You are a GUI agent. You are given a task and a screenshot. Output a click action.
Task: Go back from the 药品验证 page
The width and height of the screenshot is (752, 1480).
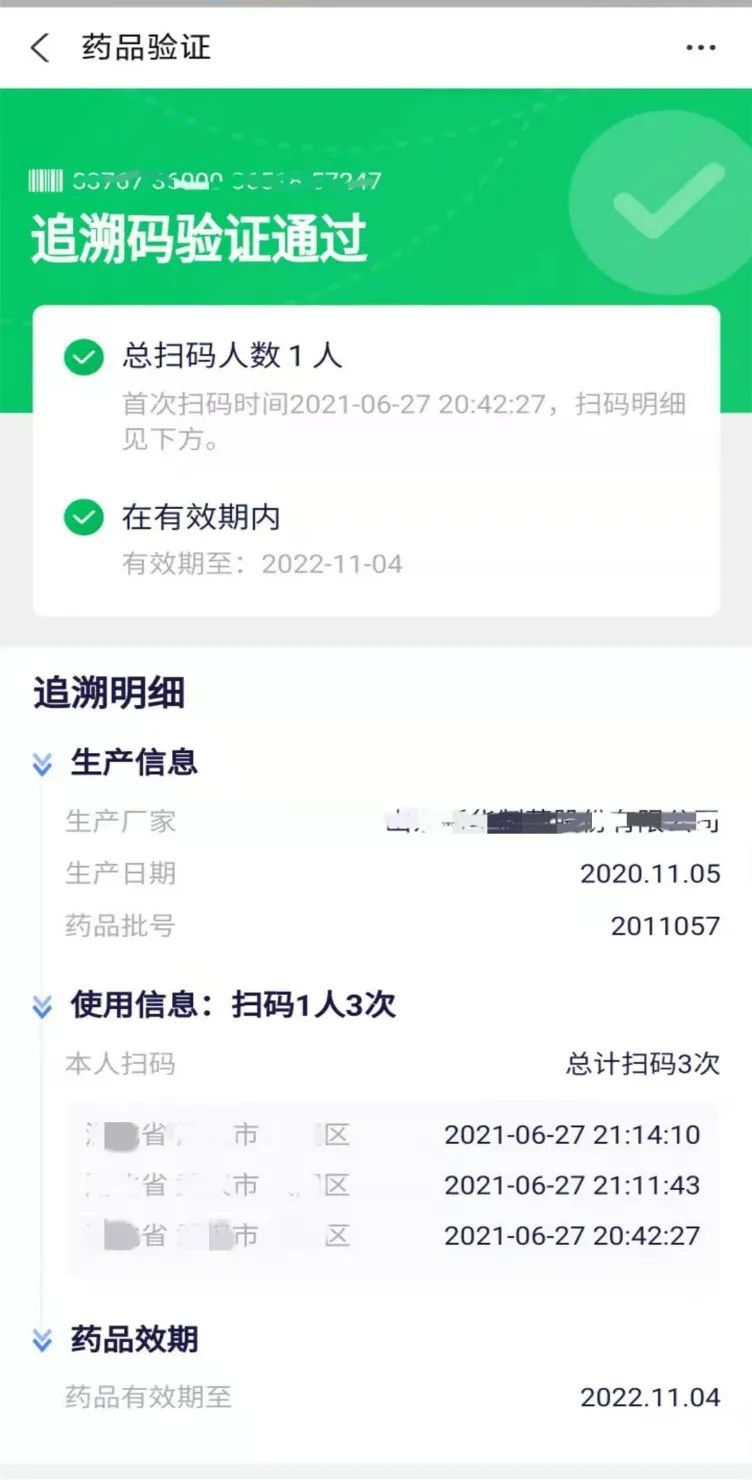click(40, 47)
